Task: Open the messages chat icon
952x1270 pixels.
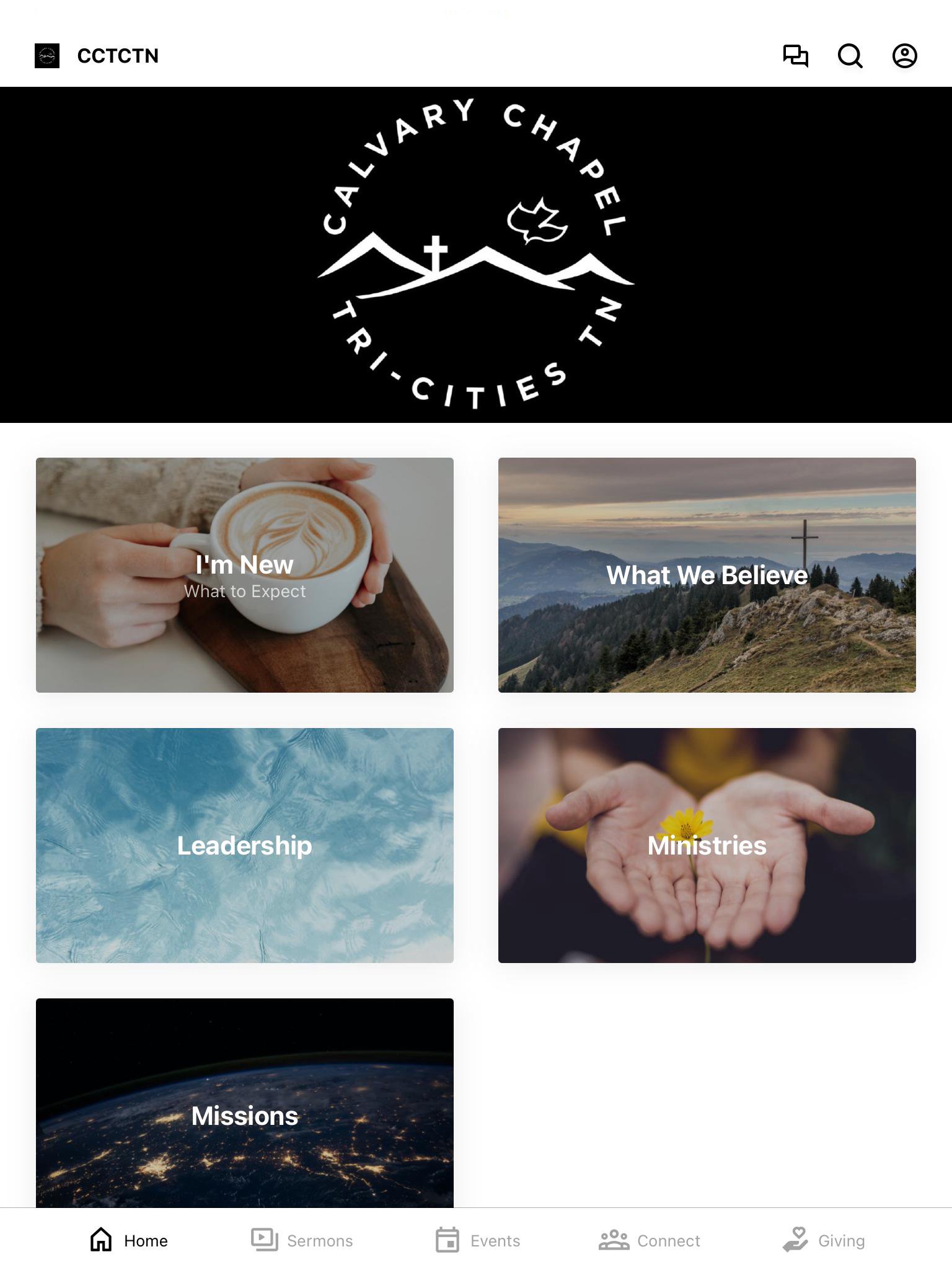Action: 795,56
